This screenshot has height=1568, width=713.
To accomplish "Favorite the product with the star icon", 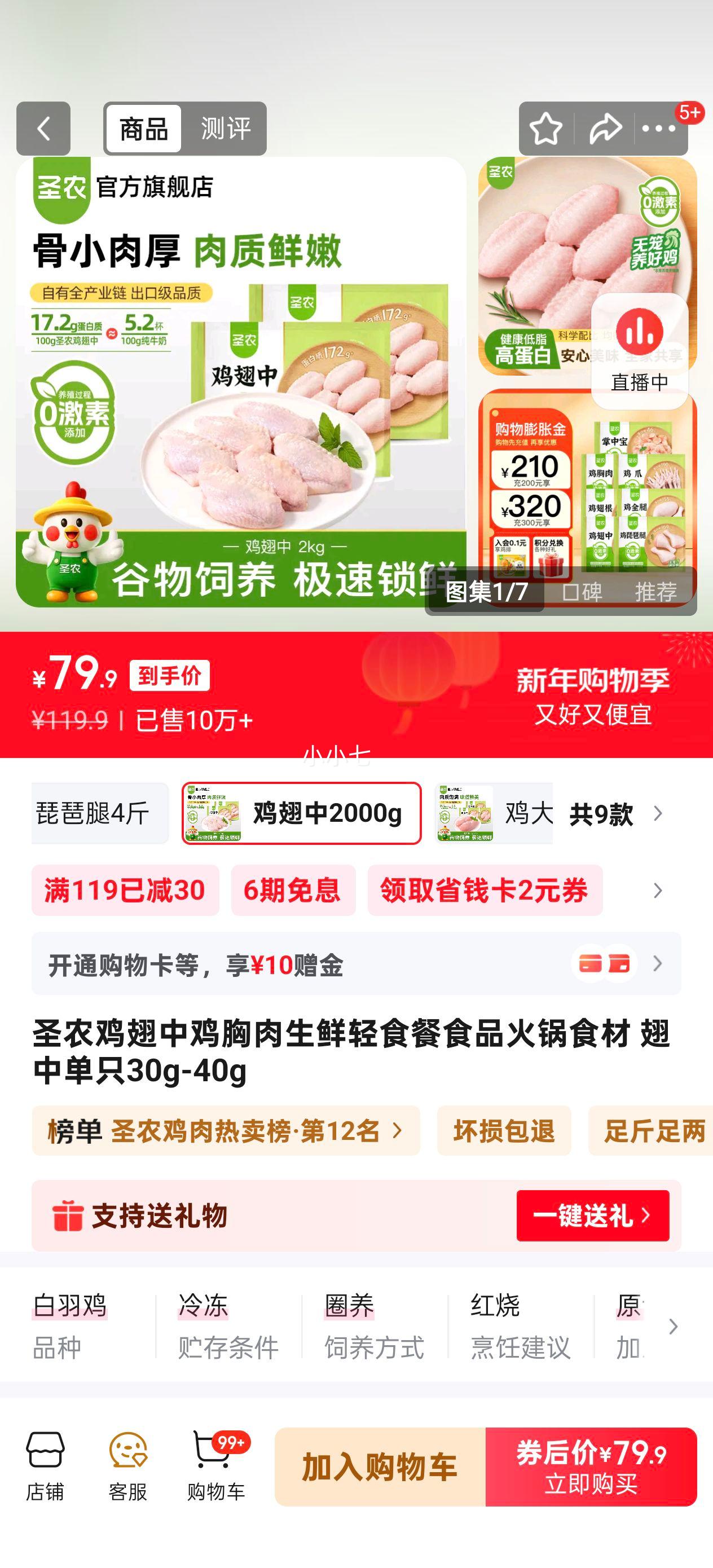I will (546, 128).
